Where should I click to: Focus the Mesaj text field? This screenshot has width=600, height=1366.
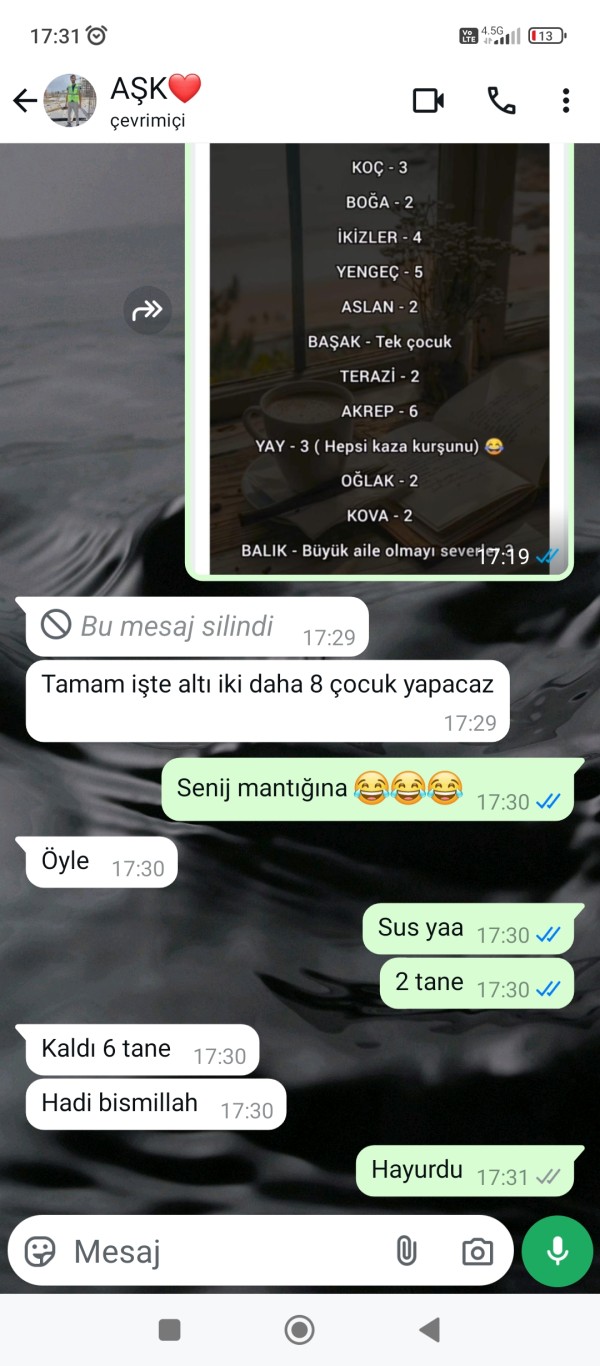pyautogui.click(x=220, y=1251)
